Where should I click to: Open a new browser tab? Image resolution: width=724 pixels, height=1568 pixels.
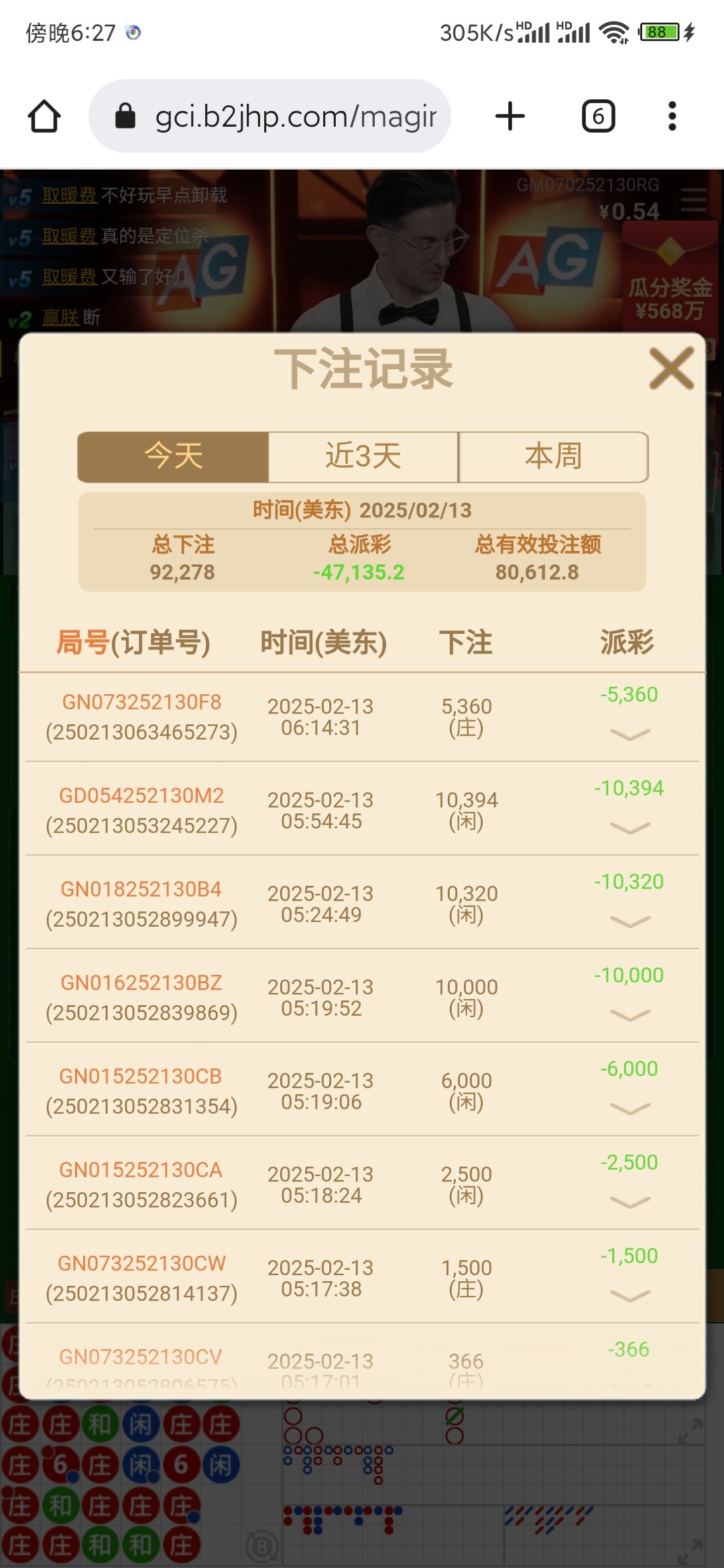(510, 116)
